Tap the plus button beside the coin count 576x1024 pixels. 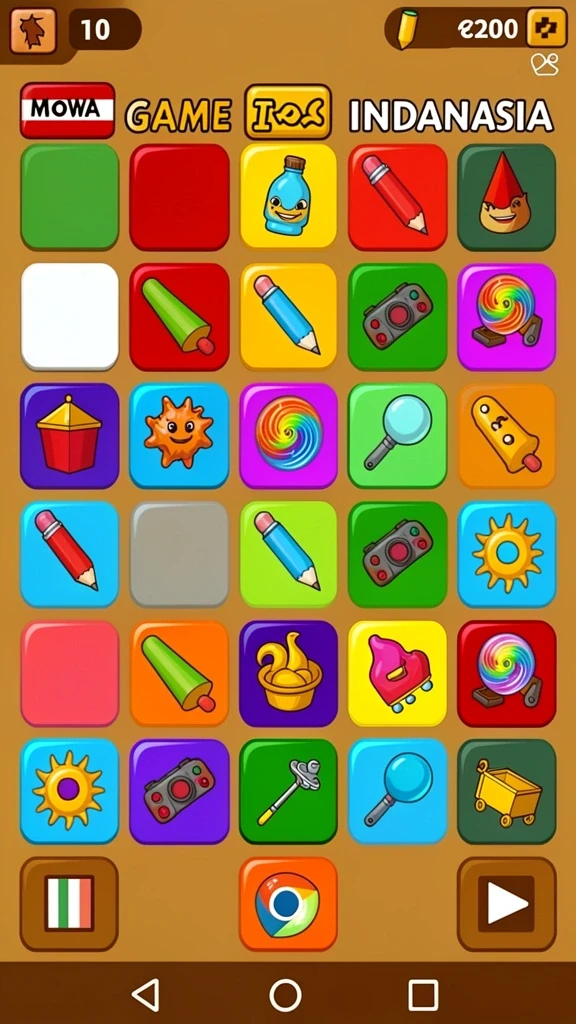click(x=546, y=28)
